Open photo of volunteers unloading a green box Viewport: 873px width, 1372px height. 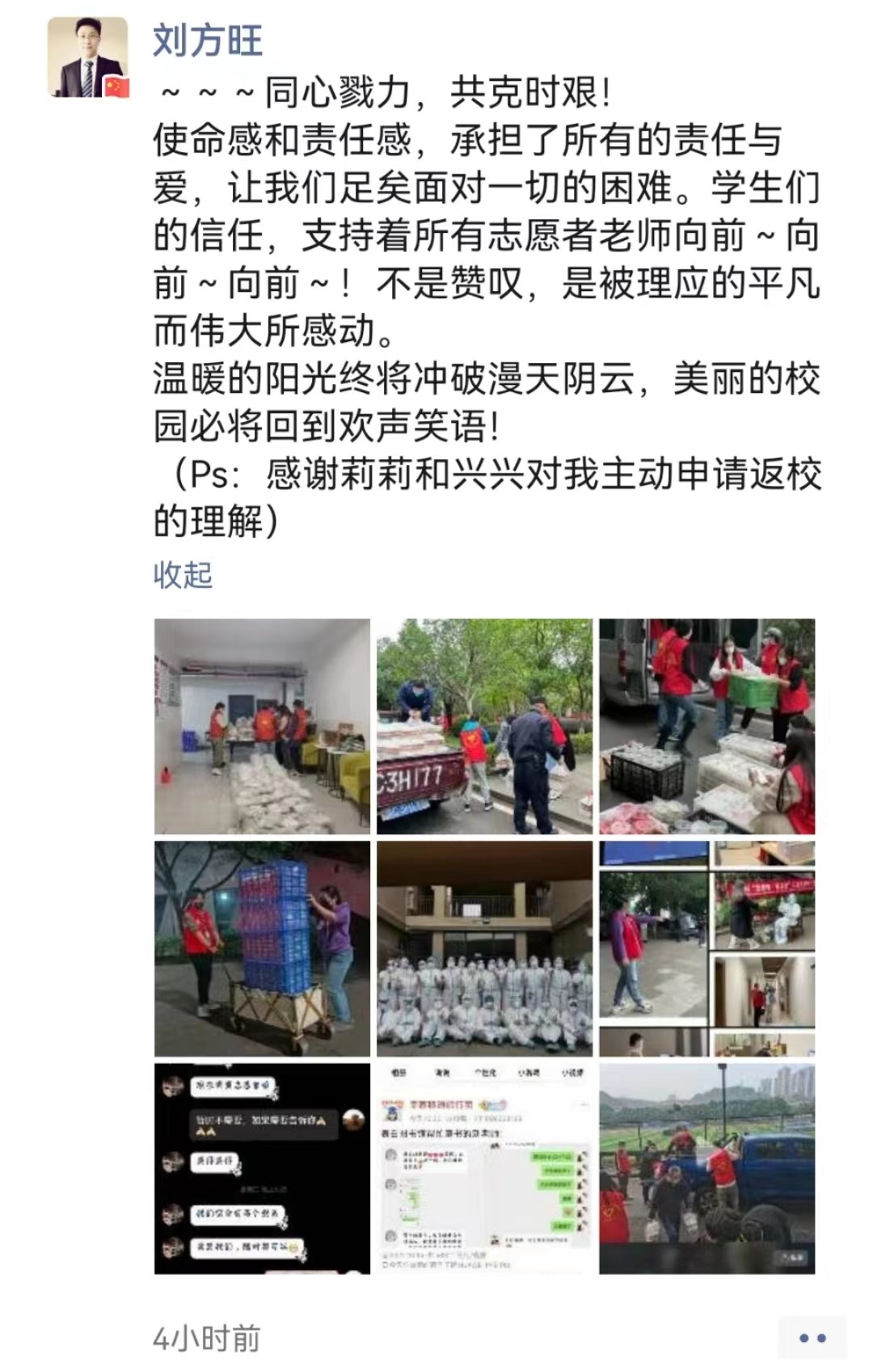[706, 726]
